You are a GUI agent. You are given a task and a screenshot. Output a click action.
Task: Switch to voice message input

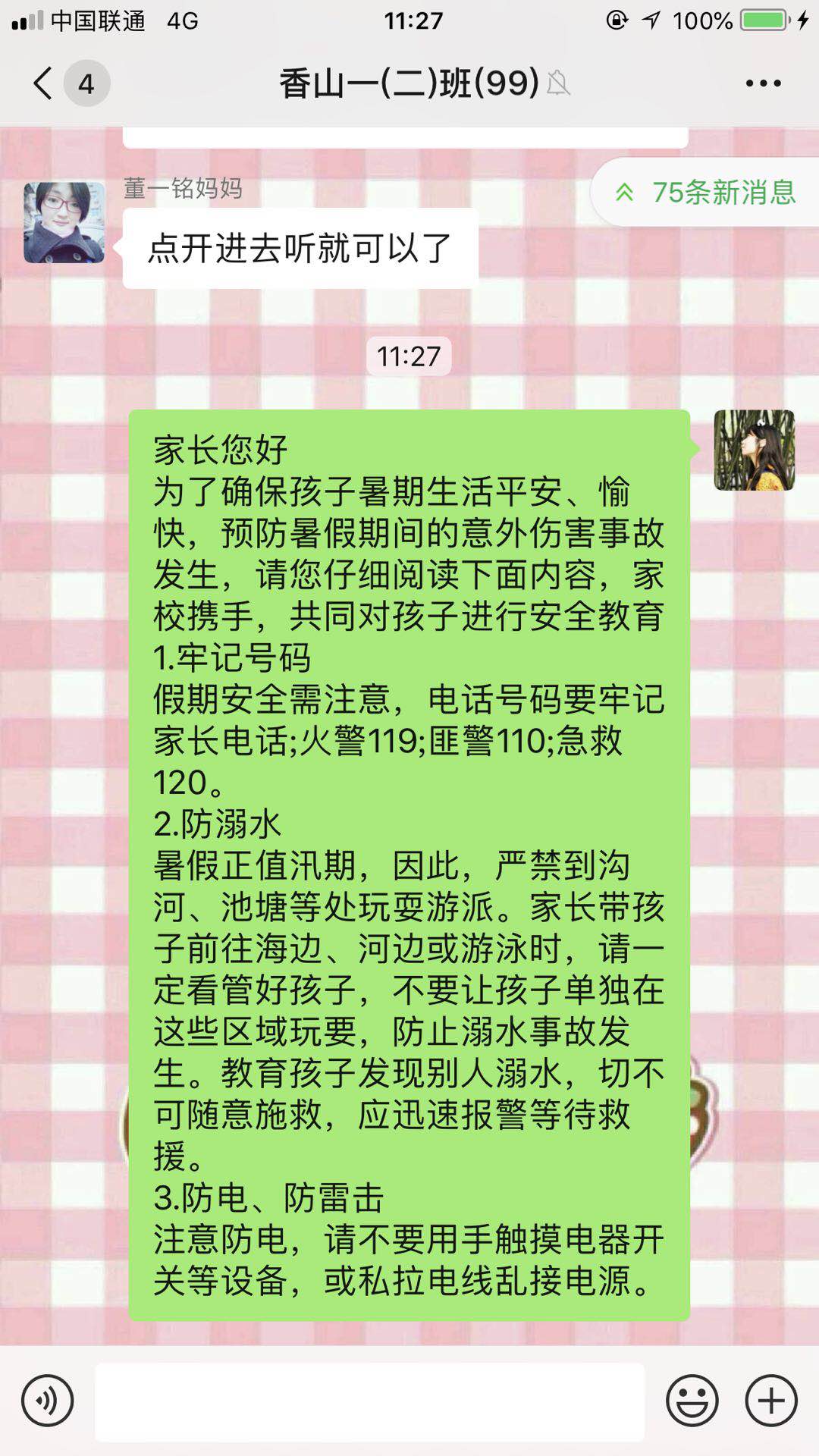47,1401
